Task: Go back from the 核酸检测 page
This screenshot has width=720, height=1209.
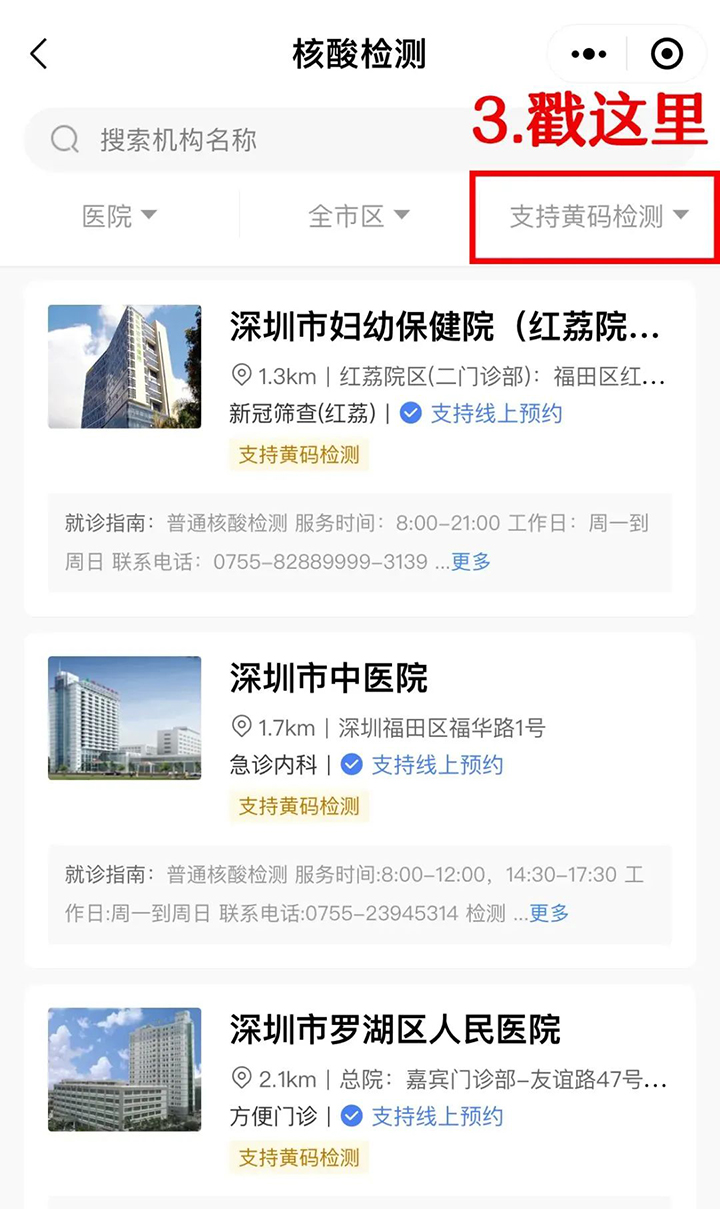Action: [39, 54]
